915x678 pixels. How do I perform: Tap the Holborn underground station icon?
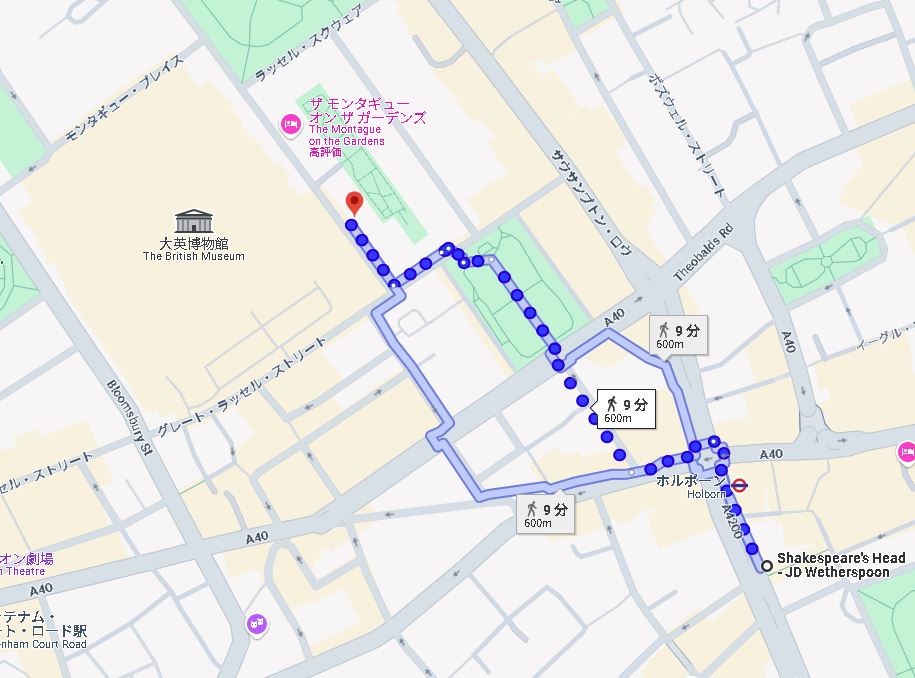(x=740, y=486)
